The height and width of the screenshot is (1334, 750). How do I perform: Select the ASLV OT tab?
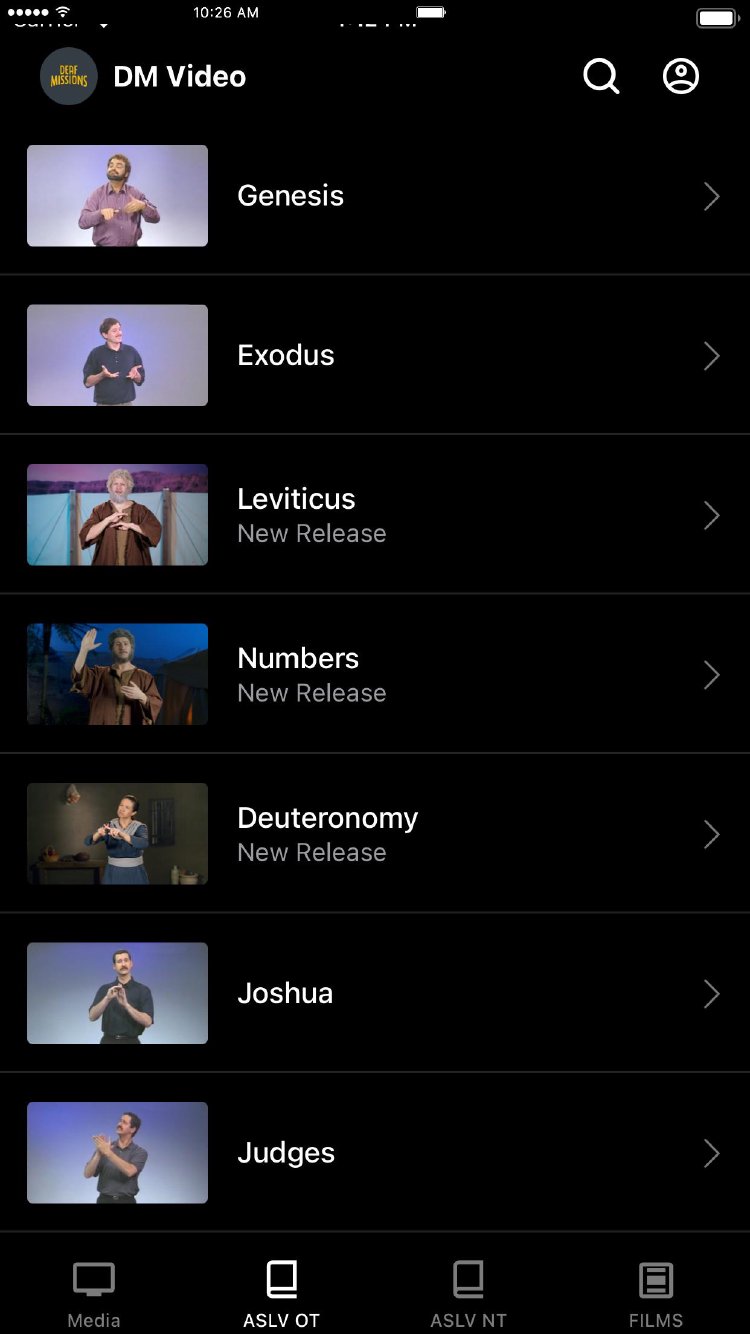click(281, 1294)
